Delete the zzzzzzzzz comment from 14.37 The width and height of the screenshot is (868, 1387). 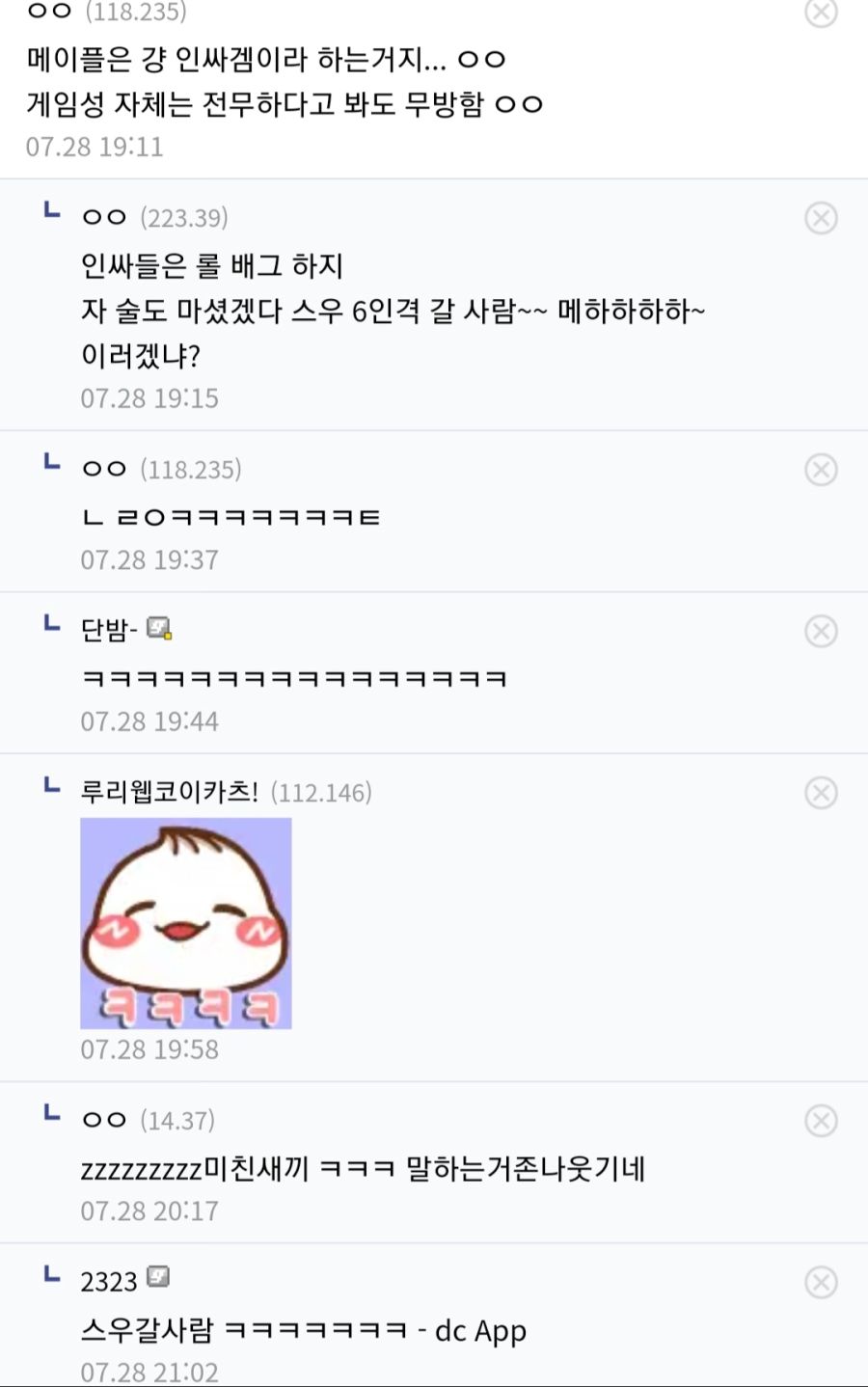[819, 1119]
